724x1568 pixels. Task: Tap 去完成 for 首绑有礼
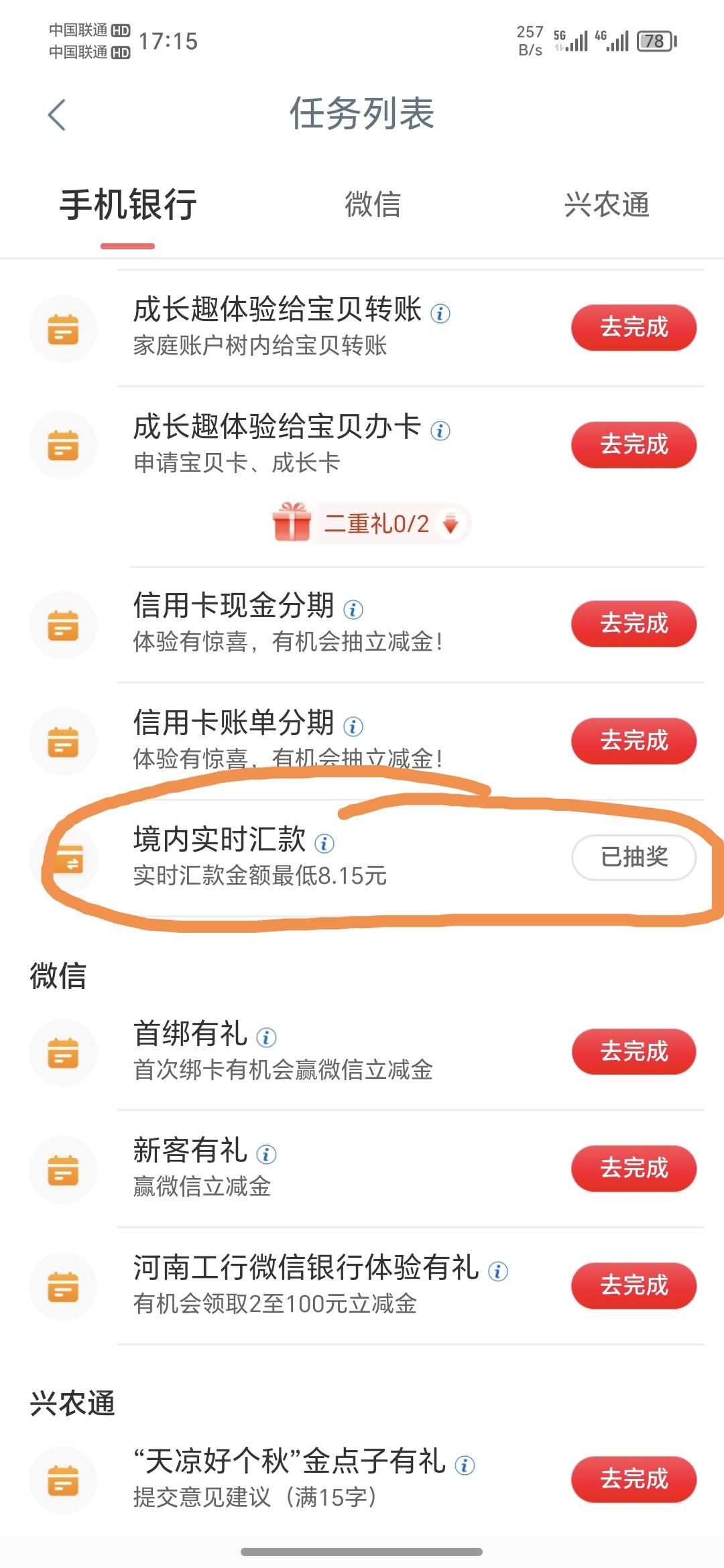coord(633,1051)
